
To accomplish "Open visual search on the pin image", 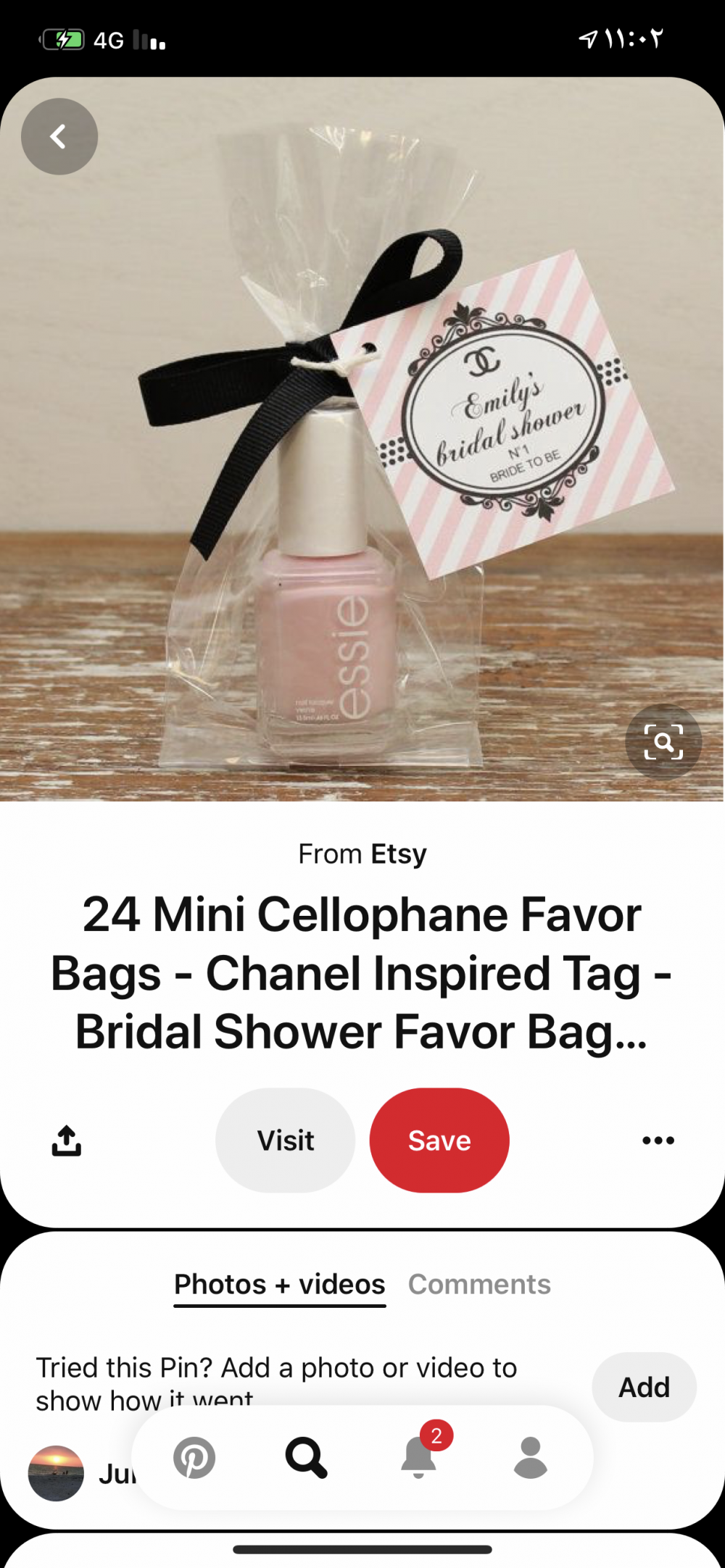I will (x=663, y=742).
